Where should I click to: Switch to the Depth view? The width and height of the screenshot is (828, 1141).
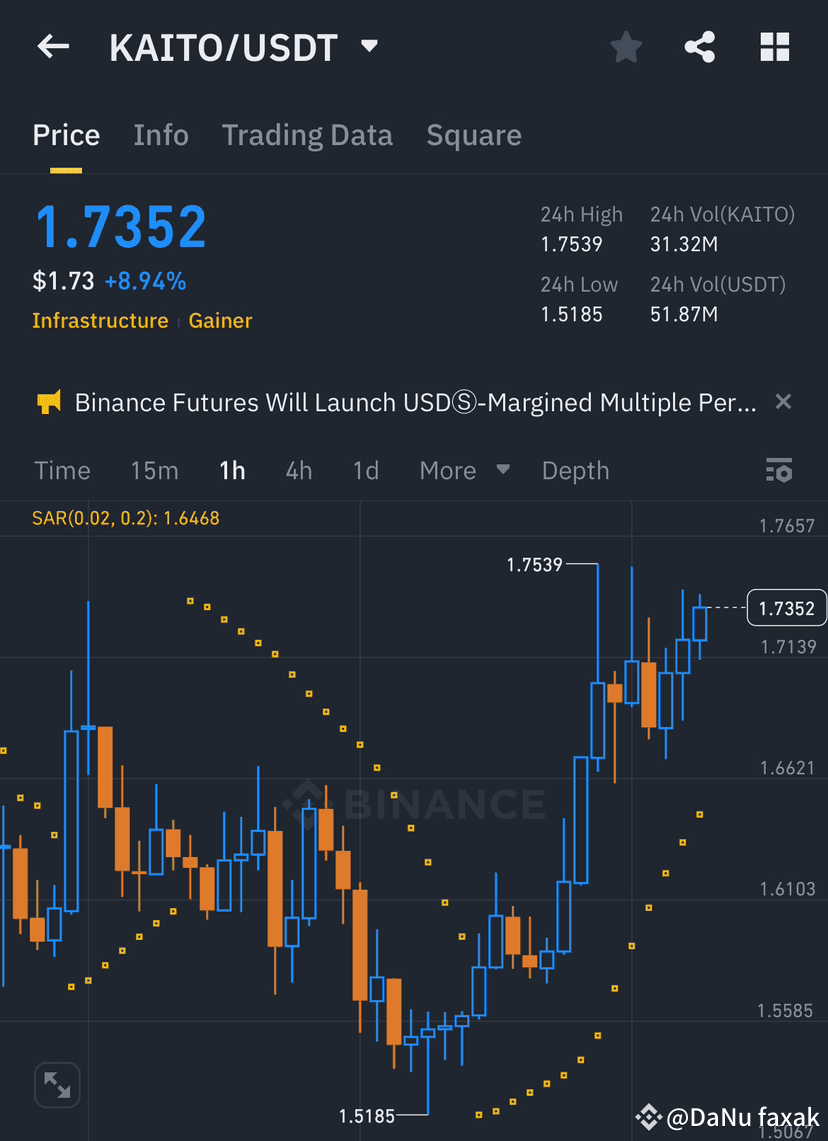coord(575,470)
